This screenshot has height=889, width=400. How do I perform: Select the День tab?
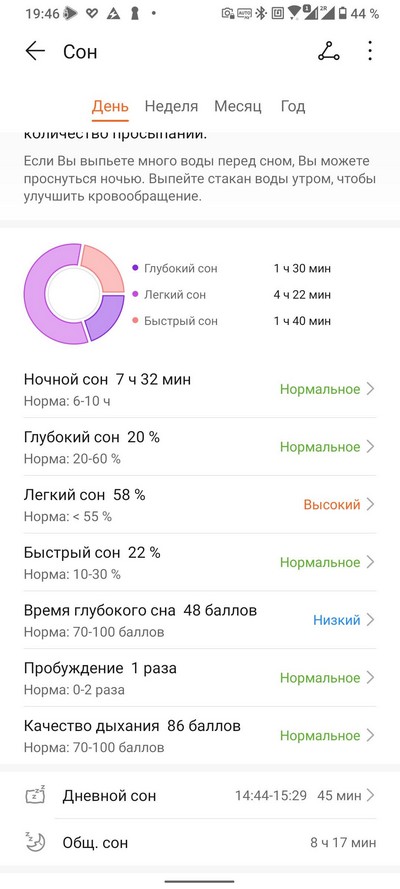pyautogui.click(x=110, y=107)
